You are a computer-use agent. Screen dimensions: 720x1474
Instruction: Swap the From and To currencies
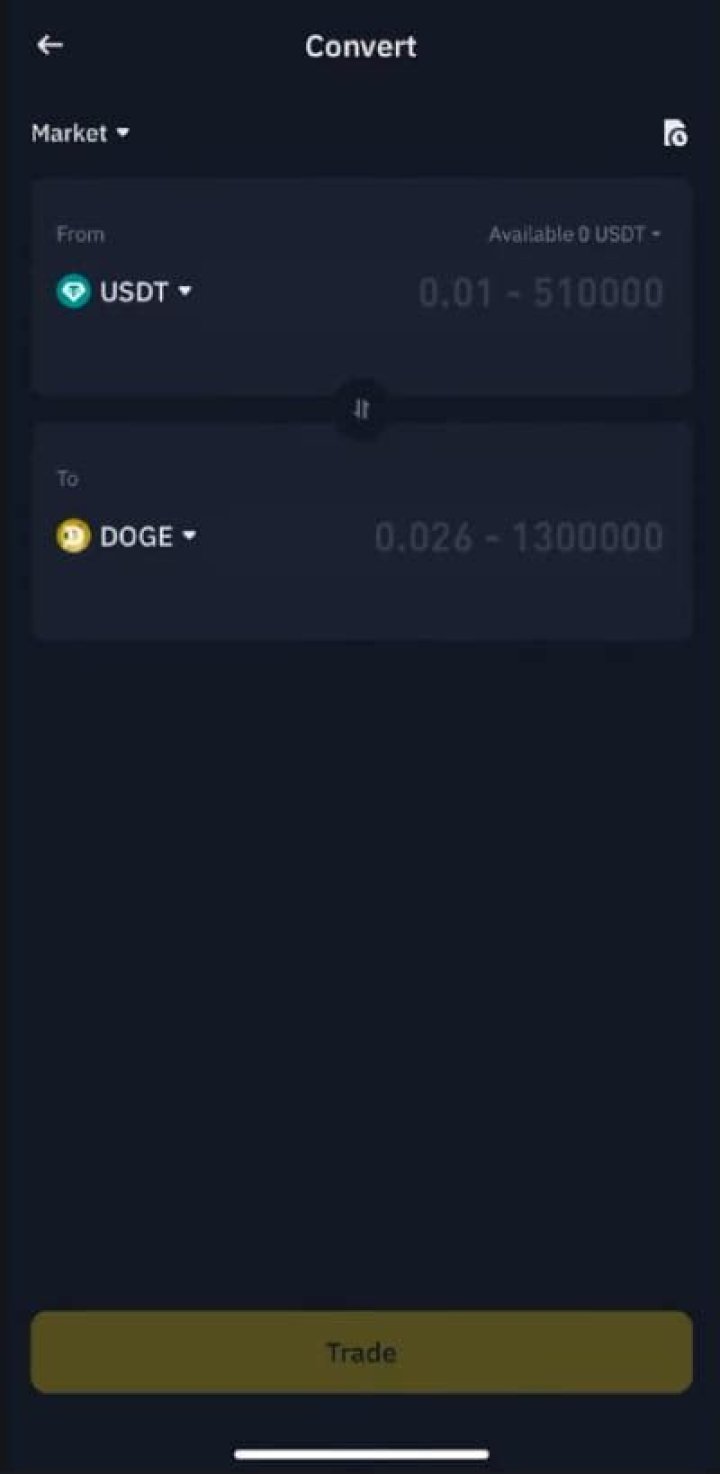tap(361, 408)
